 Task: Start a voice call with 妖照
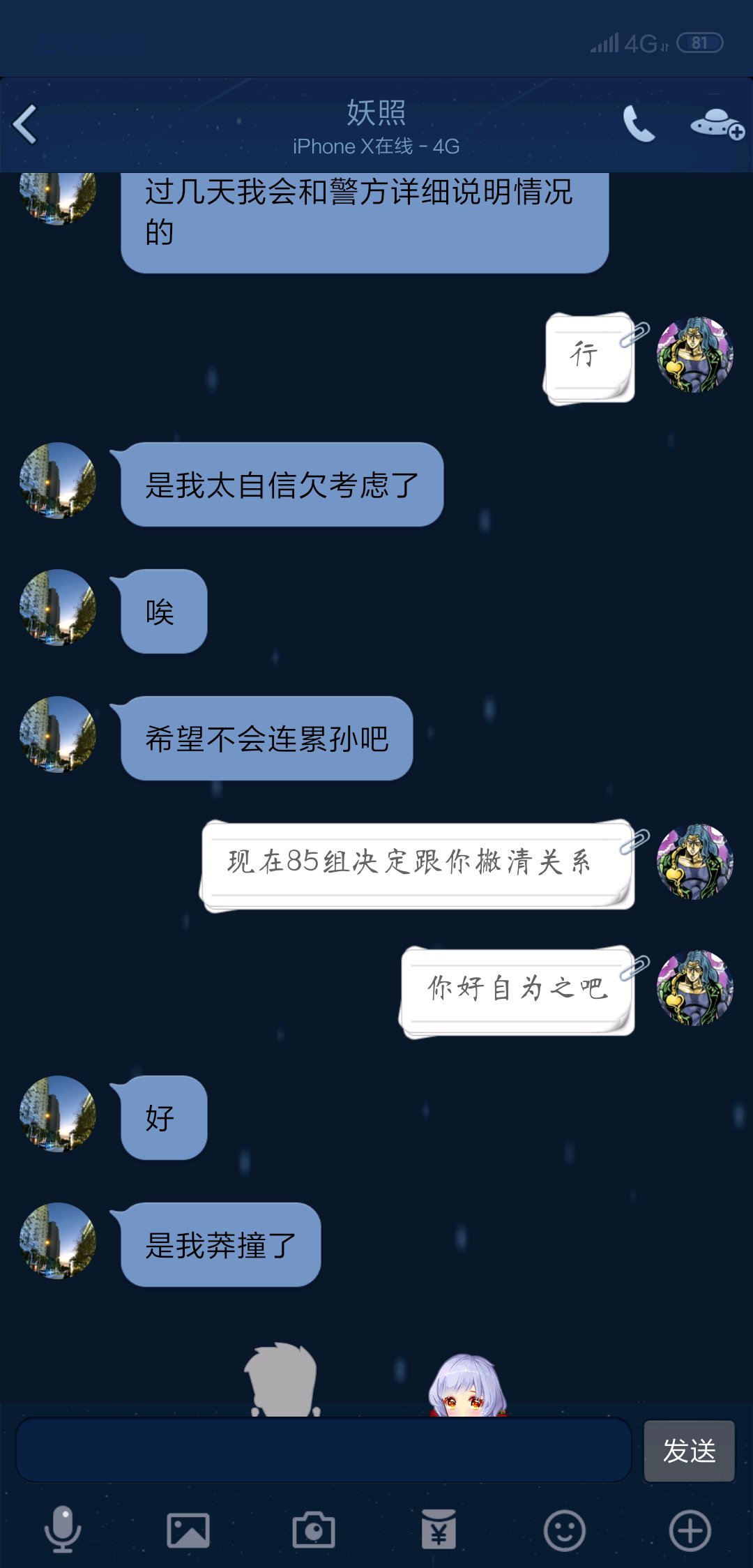[638, 125]
